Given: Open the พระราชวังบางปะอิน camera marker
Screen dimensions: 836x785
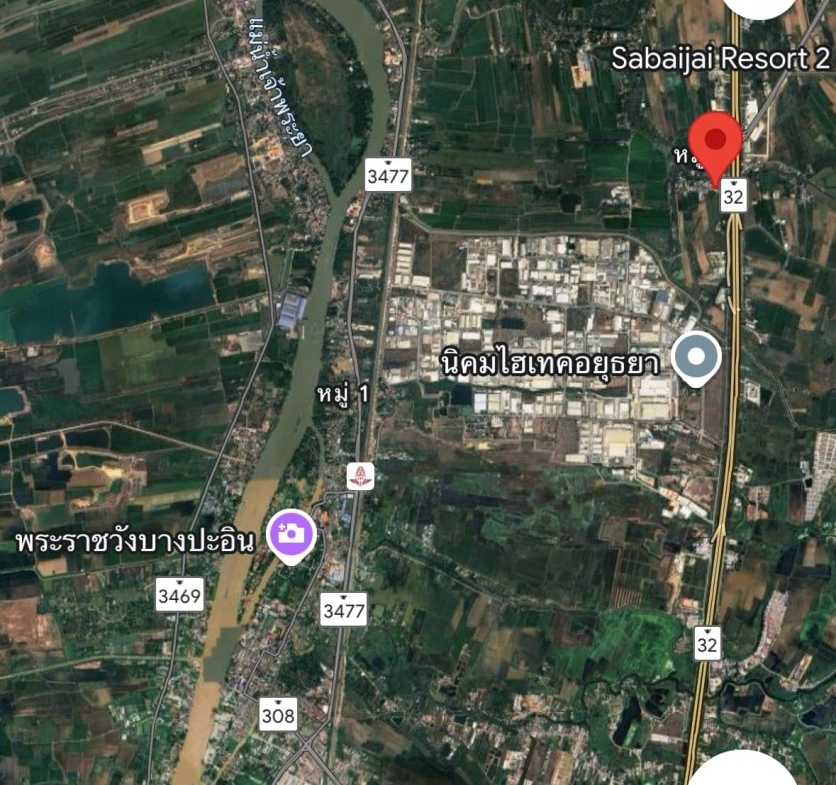Looking at the screenshot, I should (292, 535).
